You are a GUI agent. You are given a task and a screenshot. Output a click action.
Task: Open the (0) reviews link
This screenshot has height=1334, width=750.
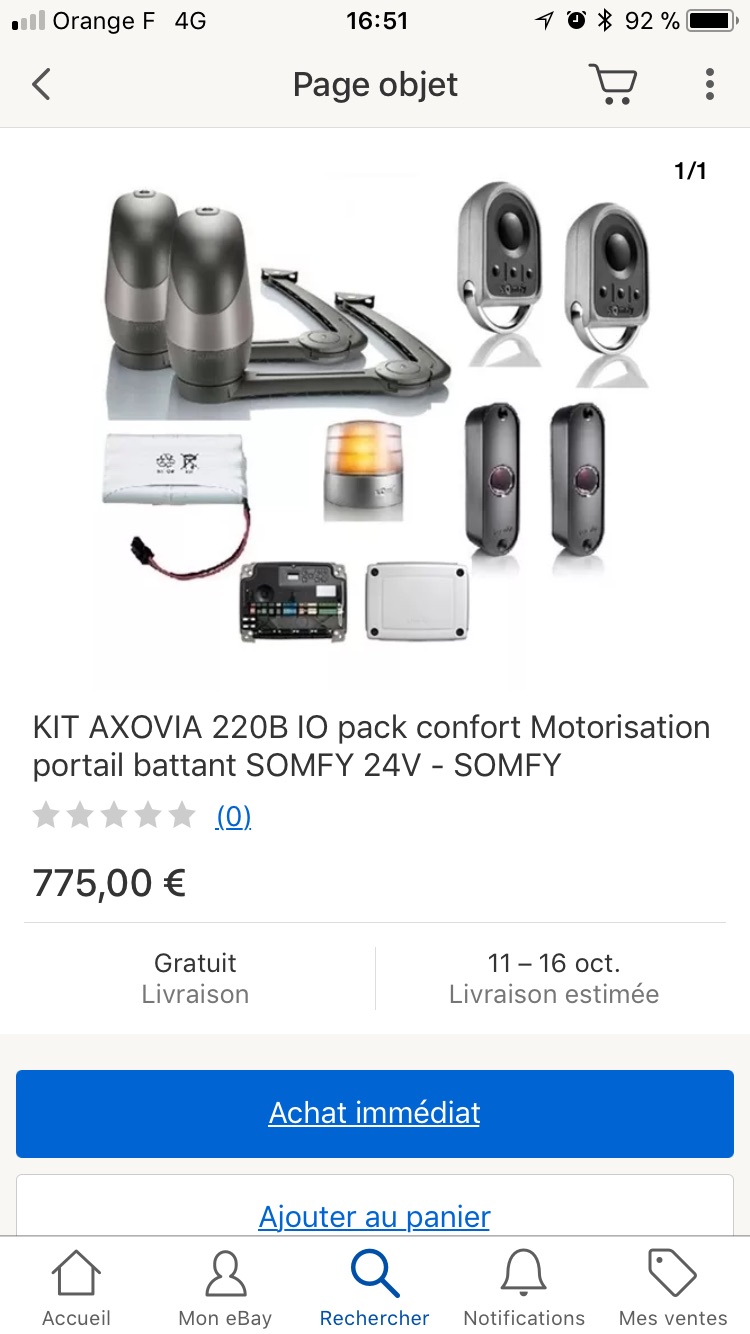233,817
